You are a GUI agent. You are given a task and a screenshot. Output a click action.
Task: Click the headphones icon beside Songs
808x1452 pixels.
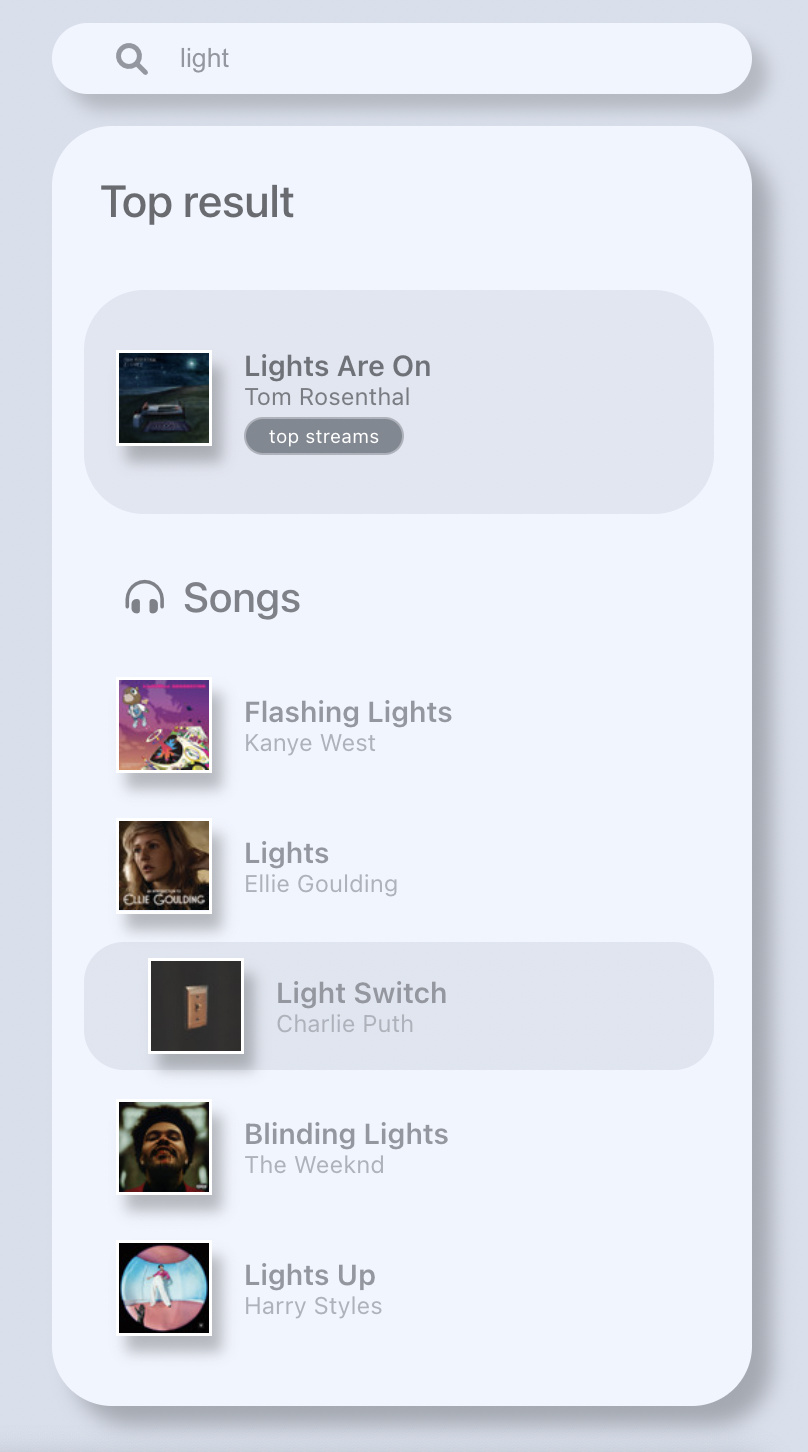[x=143, y=598]
